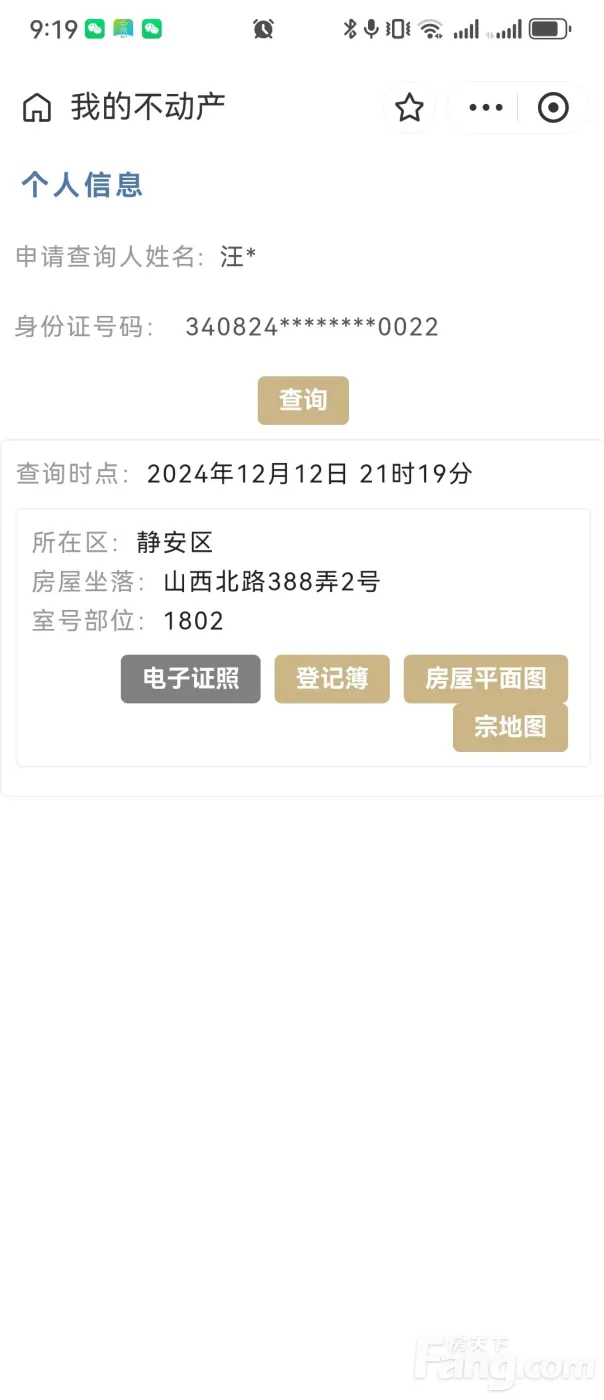This screenshot has height=1400, width=604.
Task: Go to the mini program home icon
Action: click(37, 108)
